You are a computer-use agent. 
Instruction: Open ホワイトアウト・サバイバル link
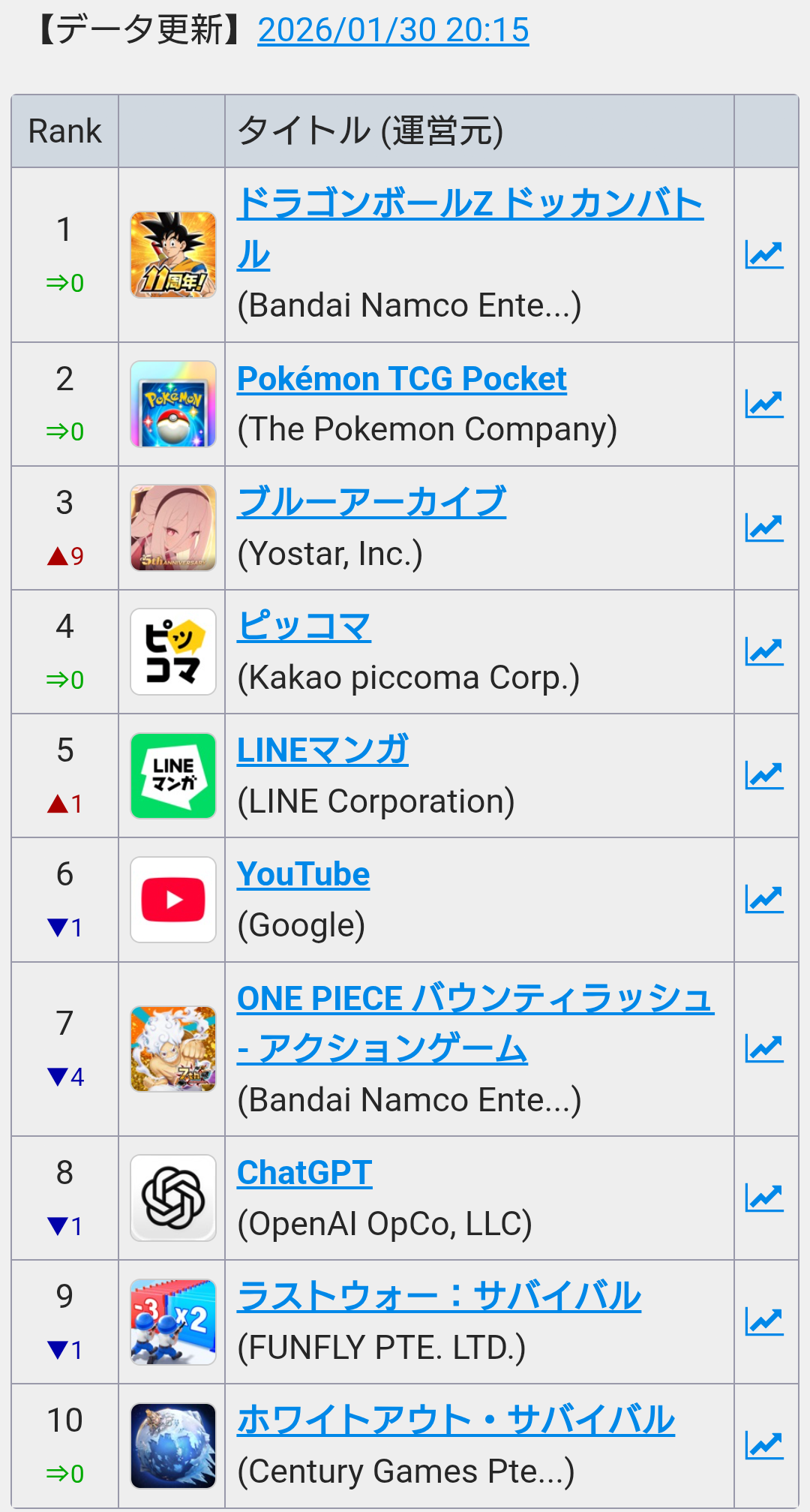[456, 1420]
